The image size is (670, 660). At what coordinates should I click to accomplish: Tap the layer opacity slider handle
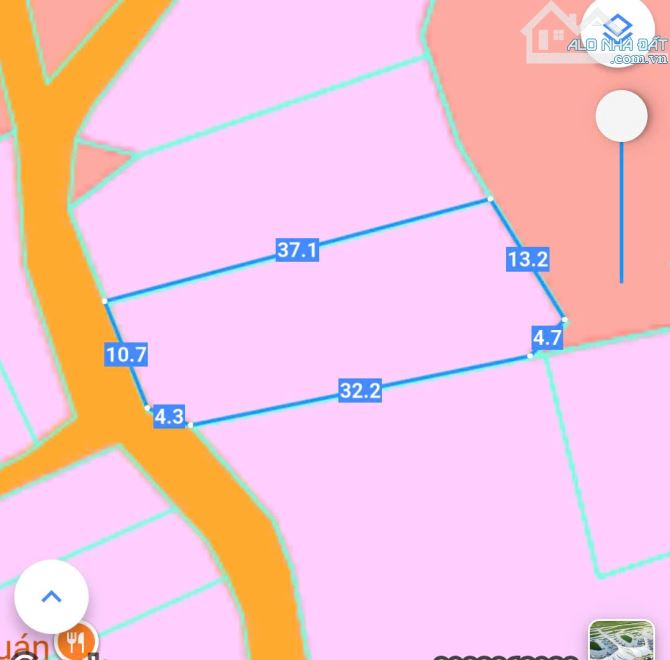[x=621, y=117]
